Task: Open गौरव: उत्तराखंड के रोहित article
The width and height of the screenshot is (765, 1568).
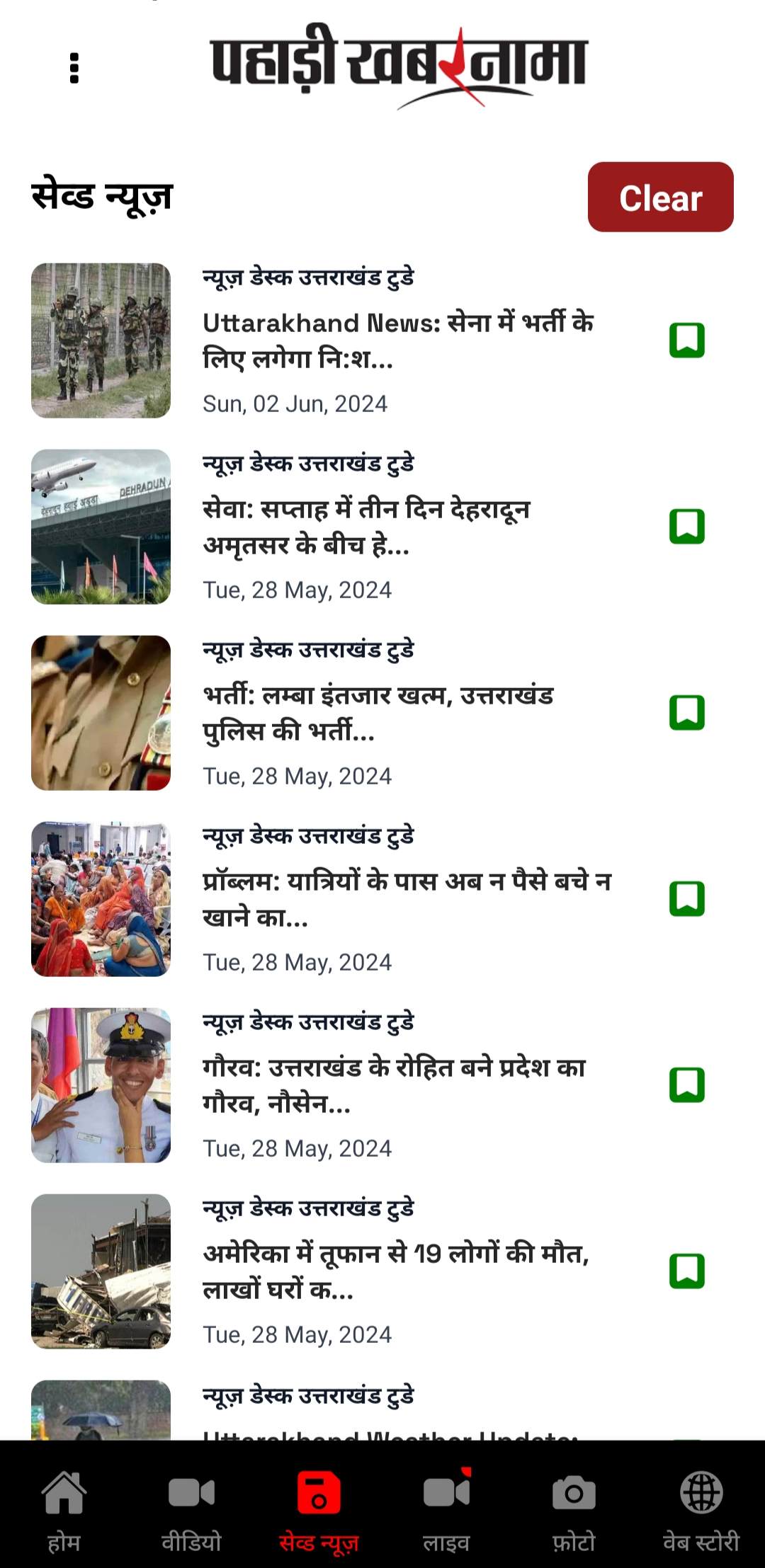Action: 393,1085
